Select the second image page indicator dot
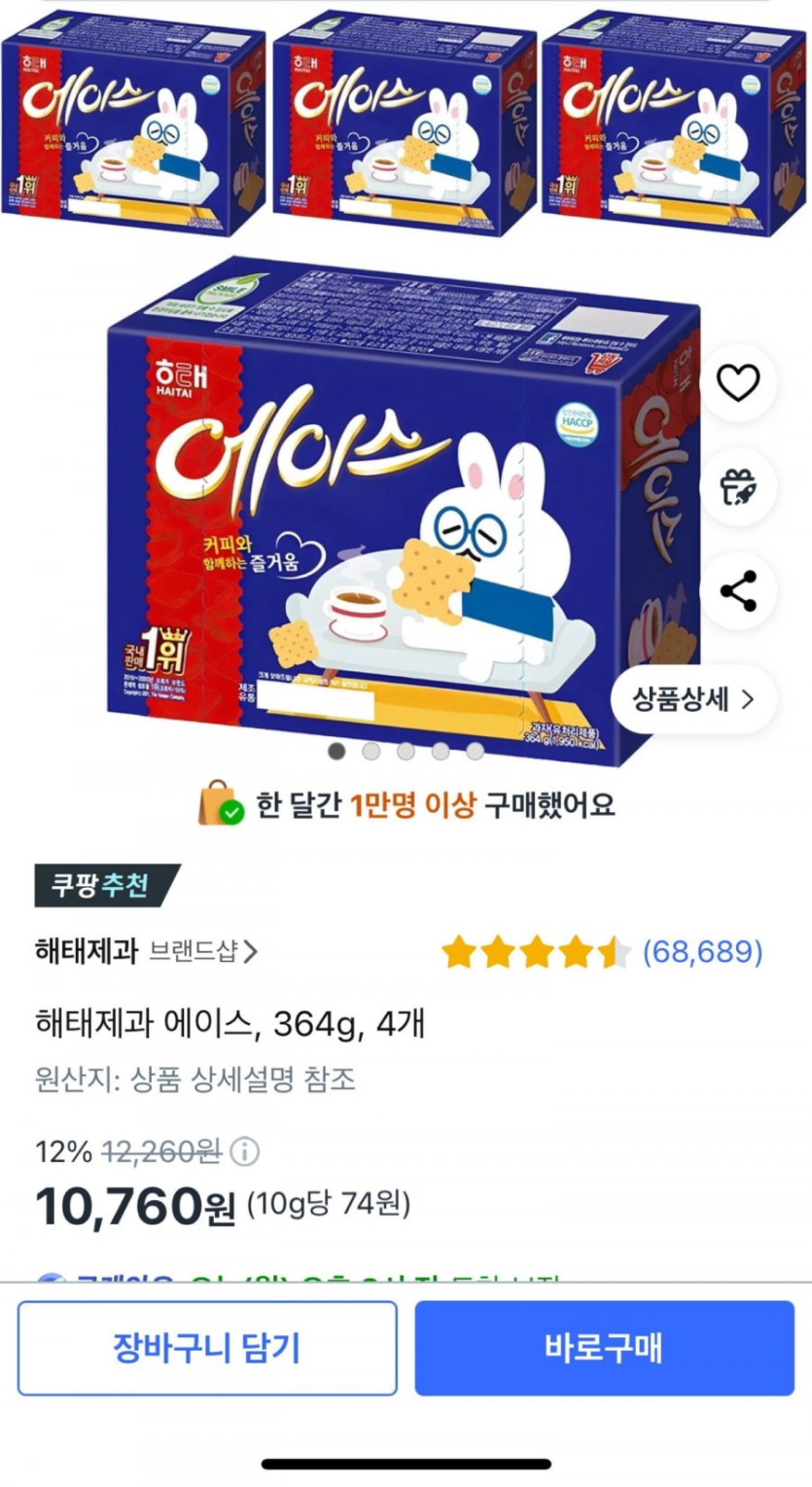Viewport: 812px width, 1487px height. pyautogui.click(x=371, y=751)
